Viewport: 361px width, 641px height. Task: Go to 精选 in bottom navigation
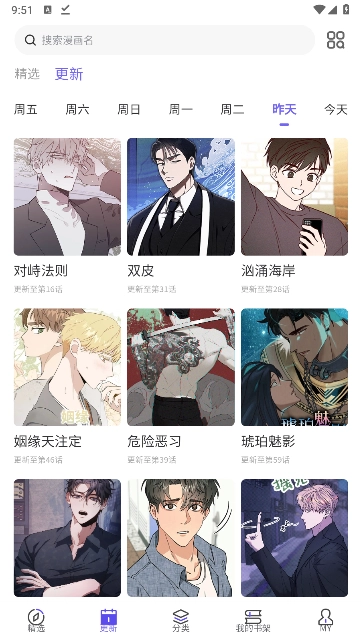click(36, 620)
